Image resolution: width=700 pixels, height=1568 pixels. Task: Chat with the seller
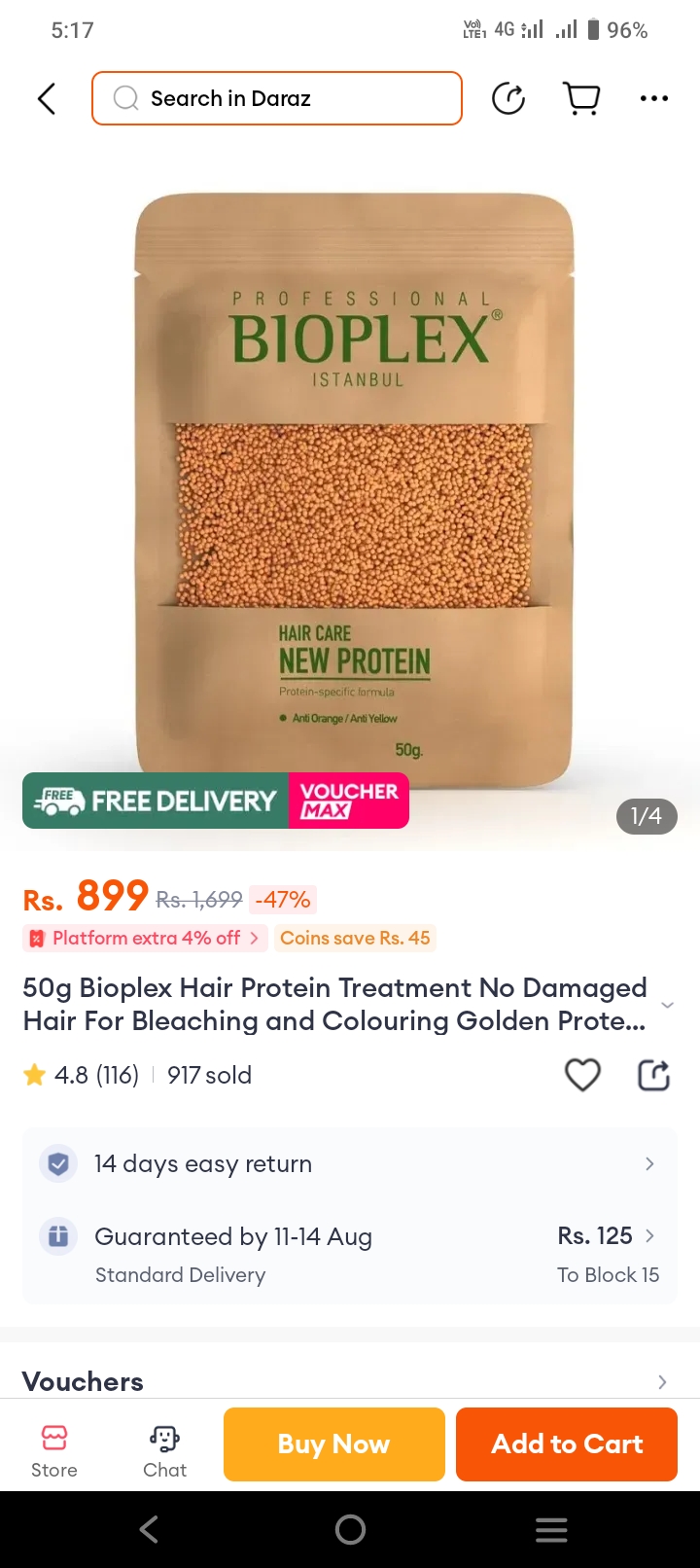[x=164, y=1449]
